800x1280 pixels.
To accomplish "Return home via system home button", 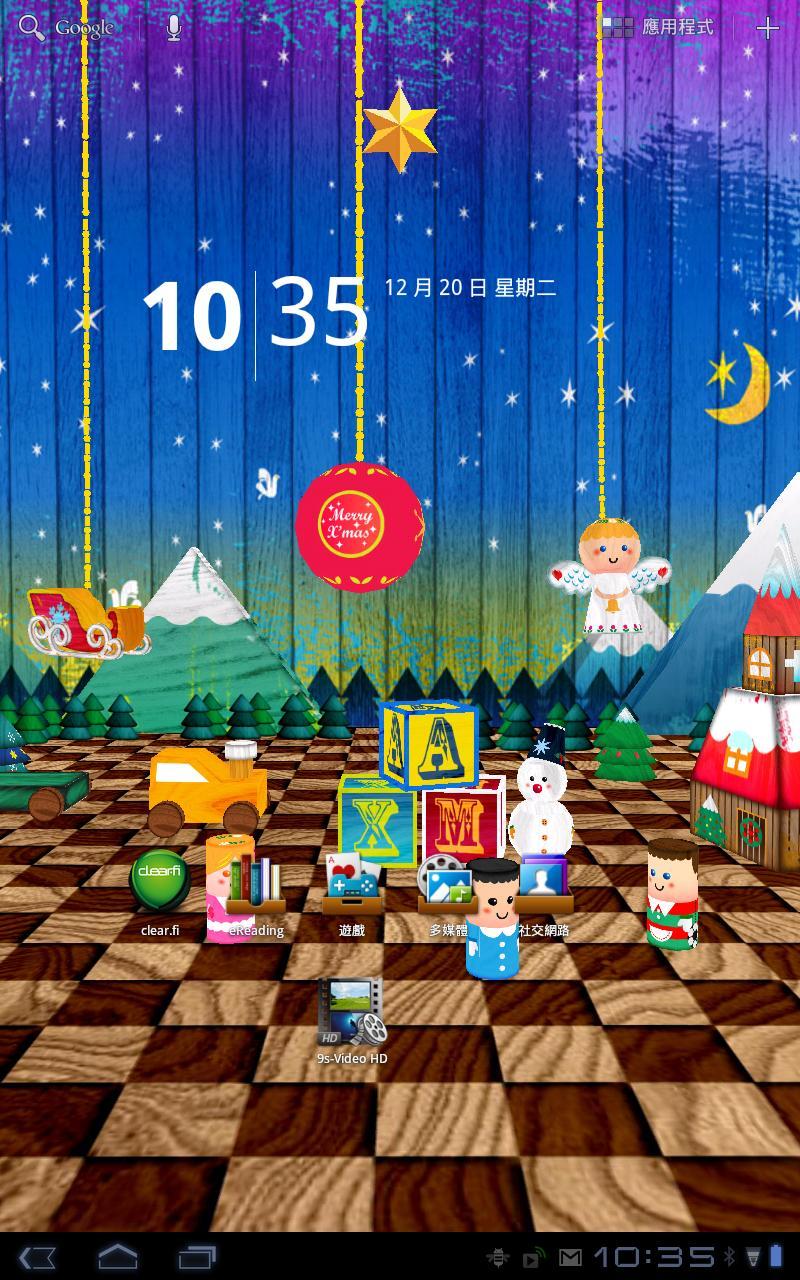I will click(x=117, y=1256).
